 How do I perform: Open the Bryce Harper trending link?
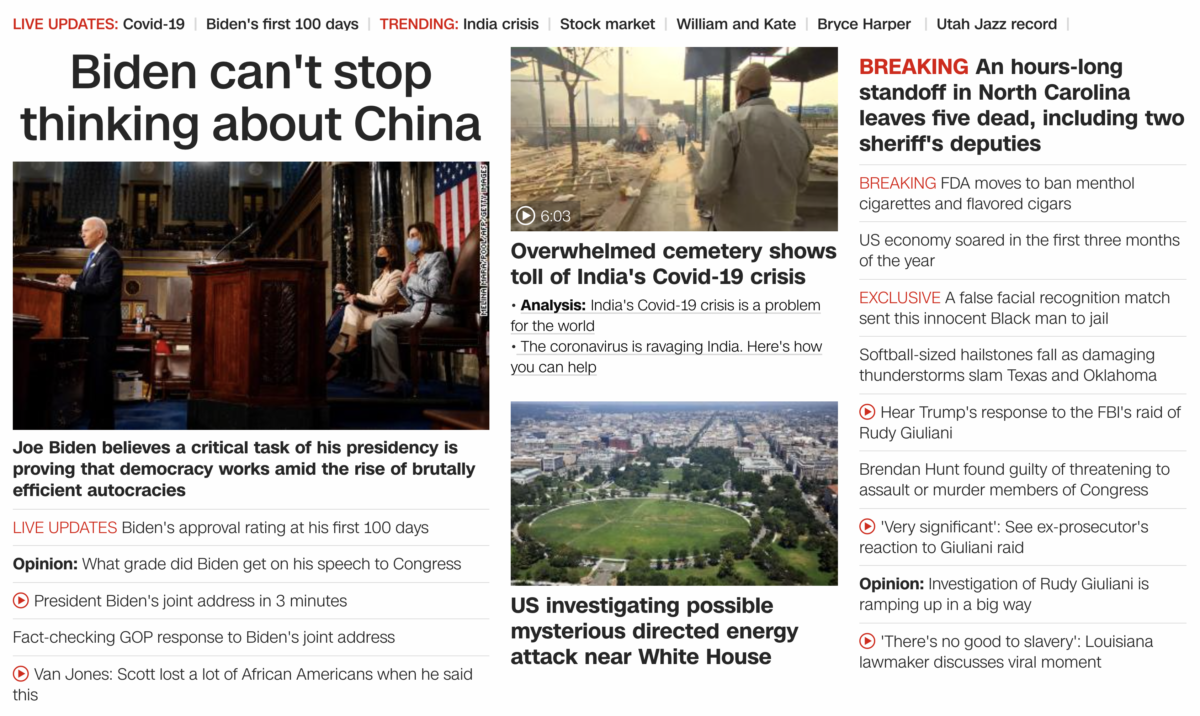(x=864, y=24)
